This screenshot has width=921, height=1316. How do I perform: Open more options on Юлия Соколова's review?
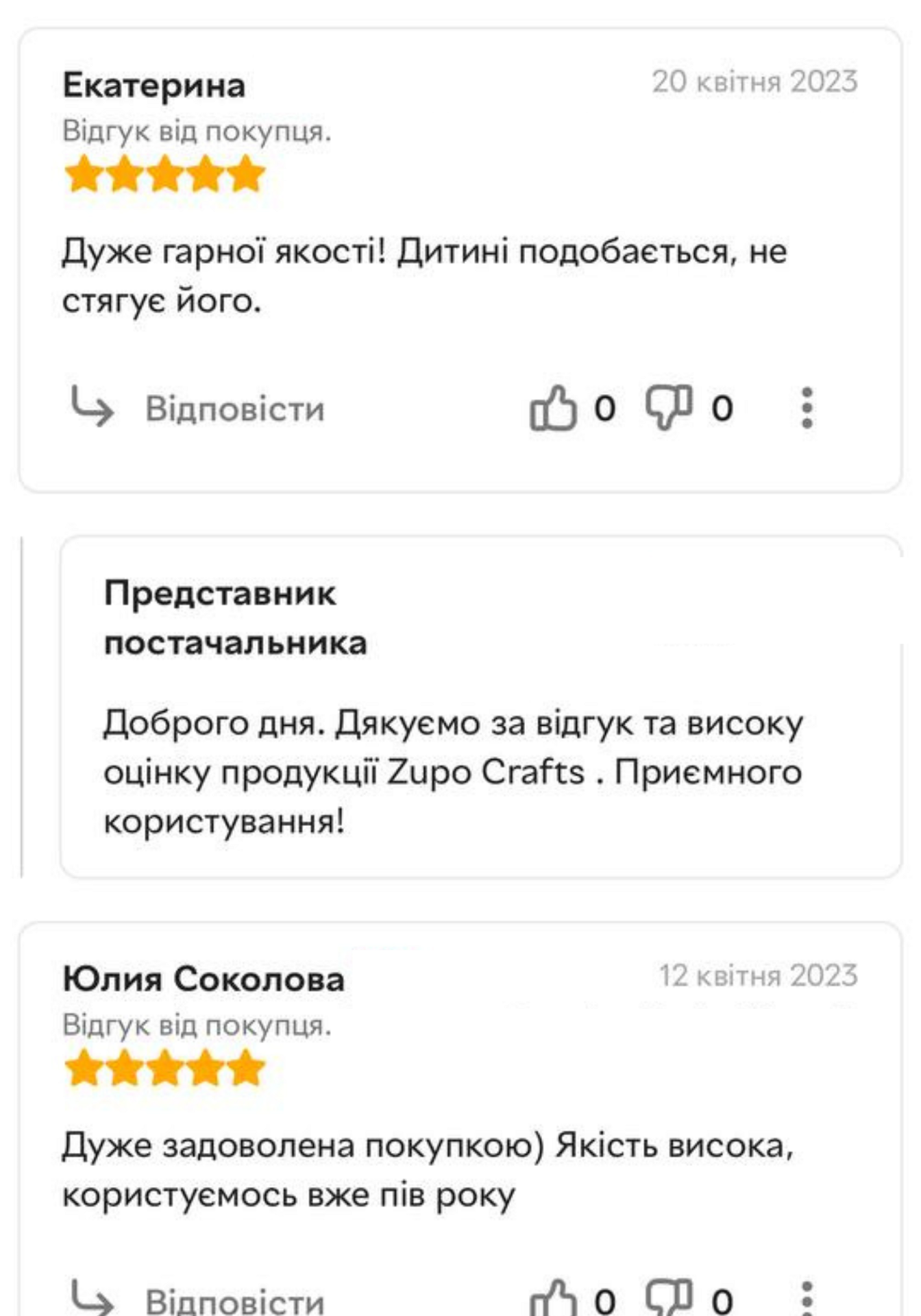pyautogui.click(x=807, y=1298)
